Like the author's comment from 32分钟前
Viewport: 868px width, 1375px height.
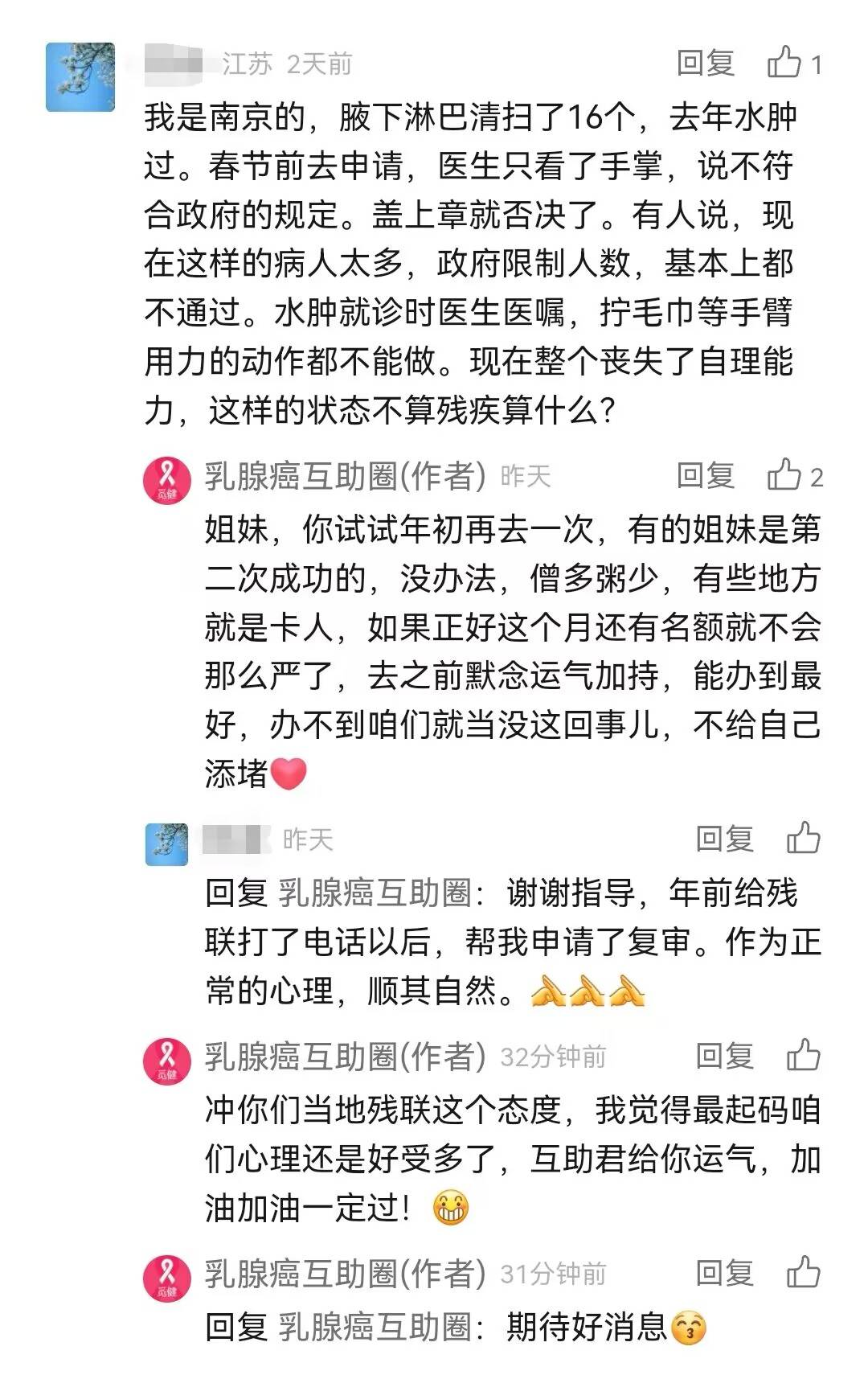803,1055
